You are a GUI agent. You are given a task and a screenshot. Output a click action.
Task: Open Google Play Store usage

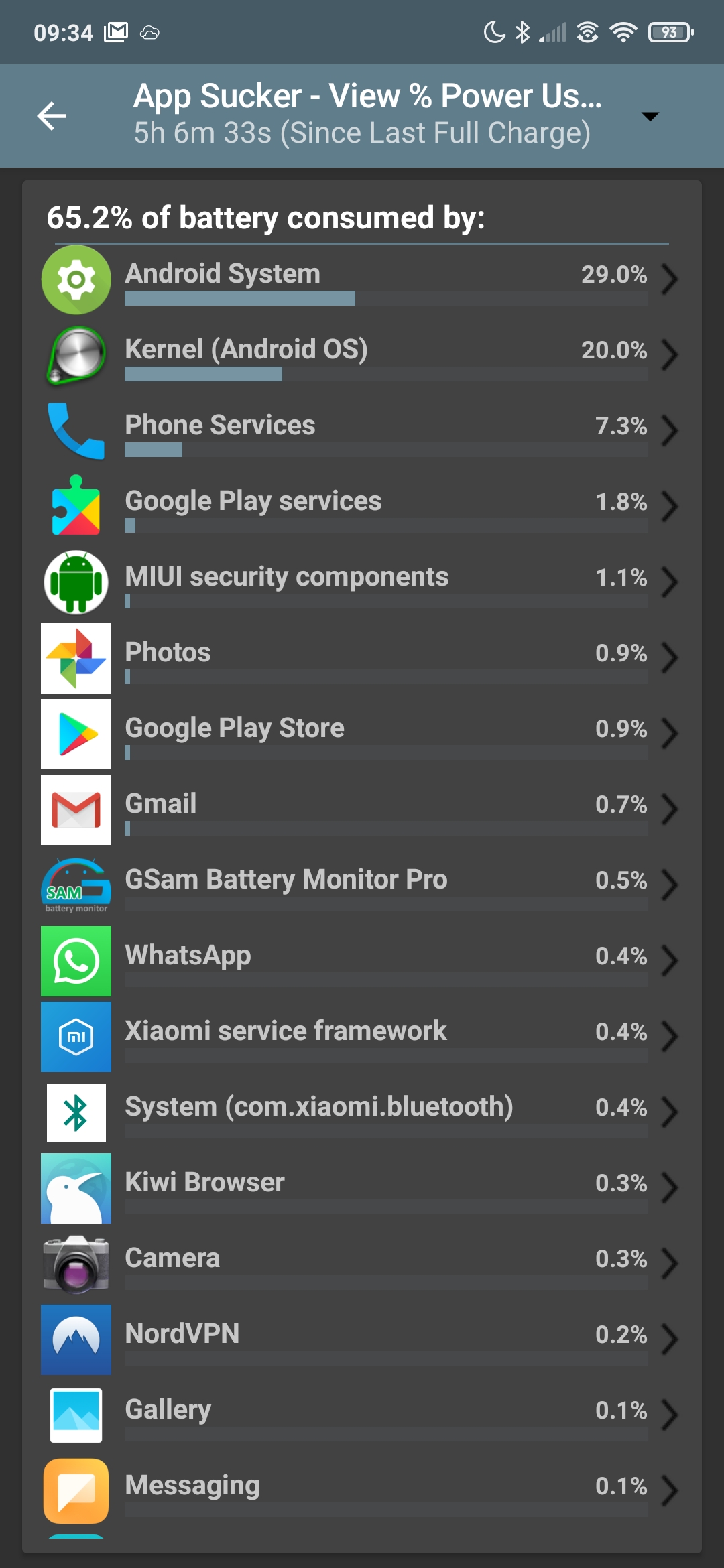tap(362, 734)
